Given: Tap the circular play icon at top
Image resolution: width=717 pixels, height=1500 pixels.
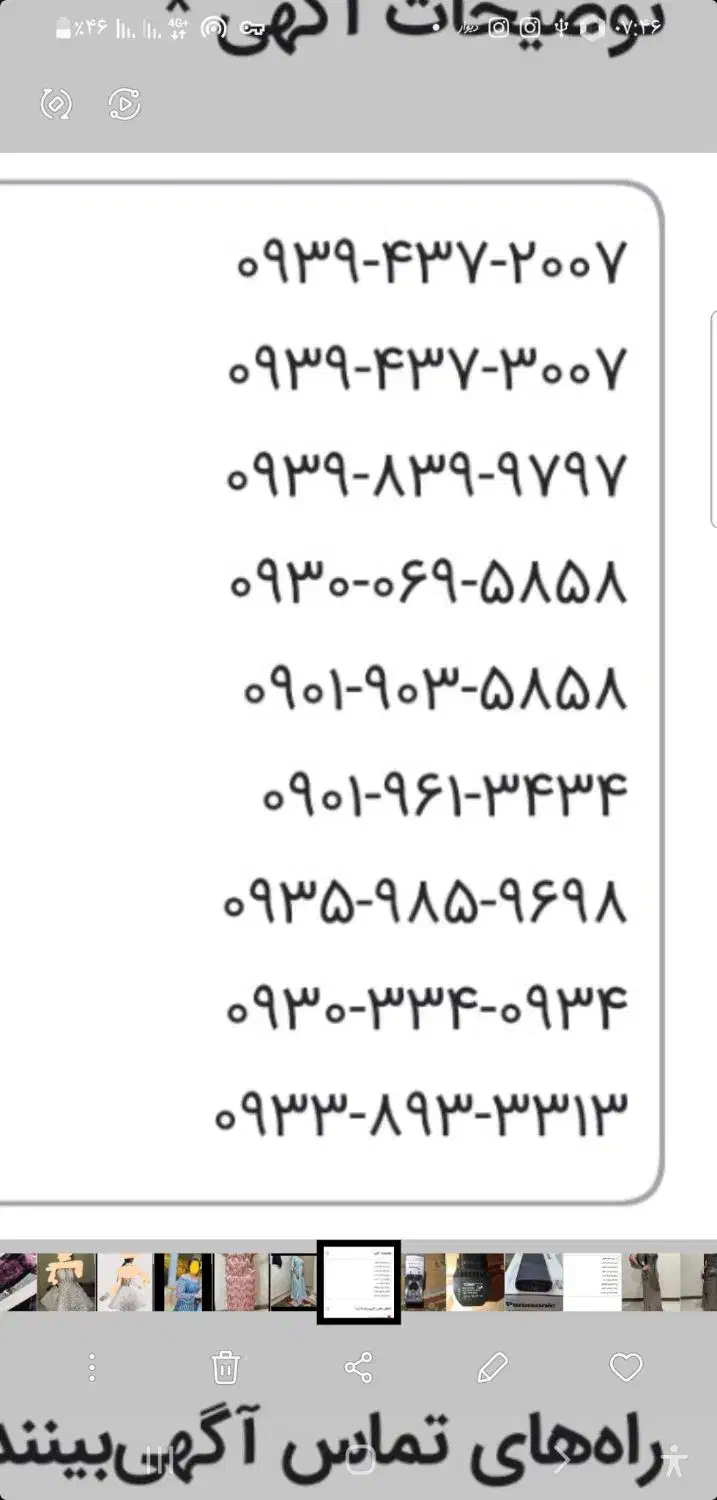Looking at the screenshot, I should click(124, 104).
